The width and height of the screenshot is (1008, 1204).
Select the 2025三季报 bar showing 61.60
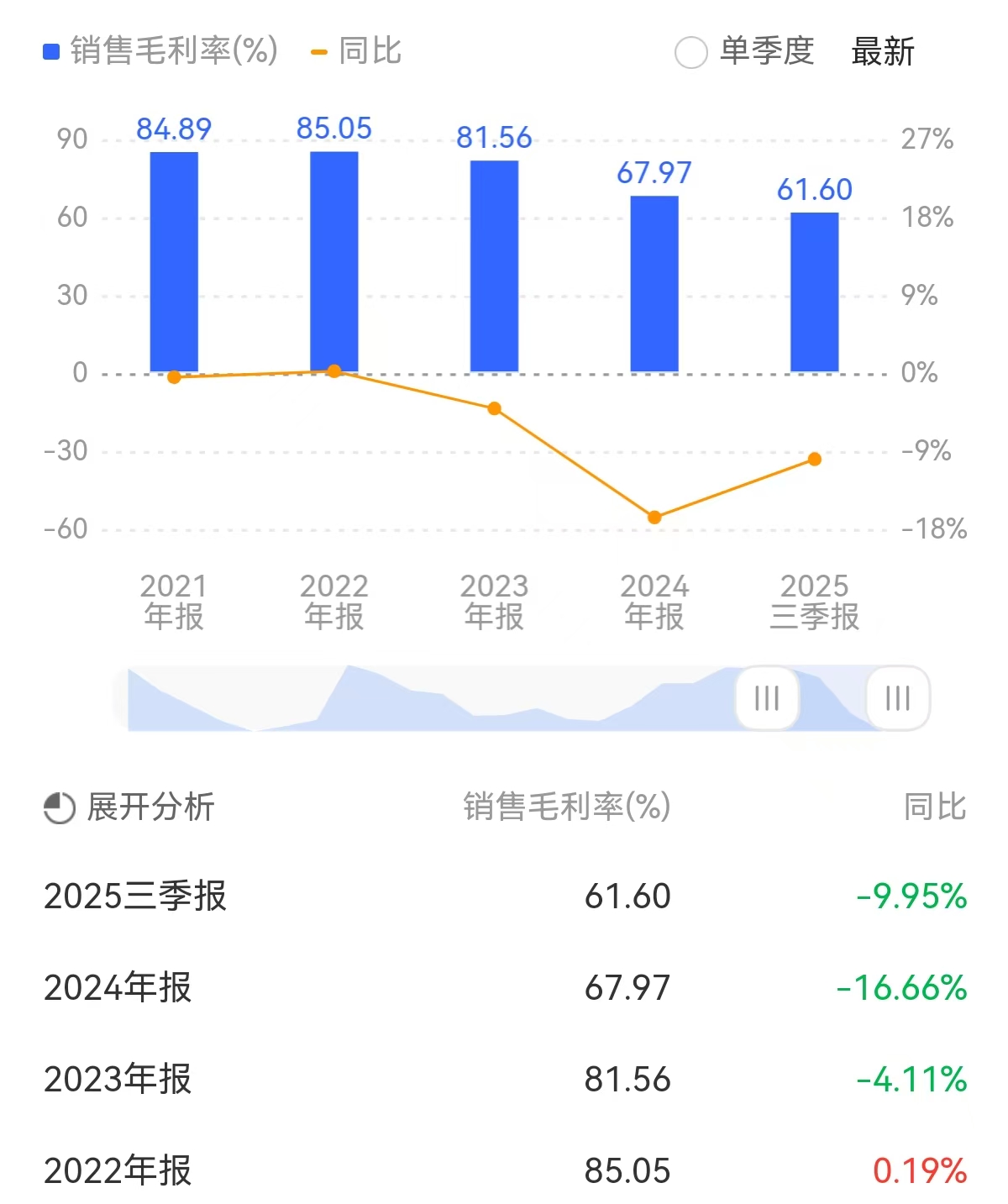pos(814,292)
